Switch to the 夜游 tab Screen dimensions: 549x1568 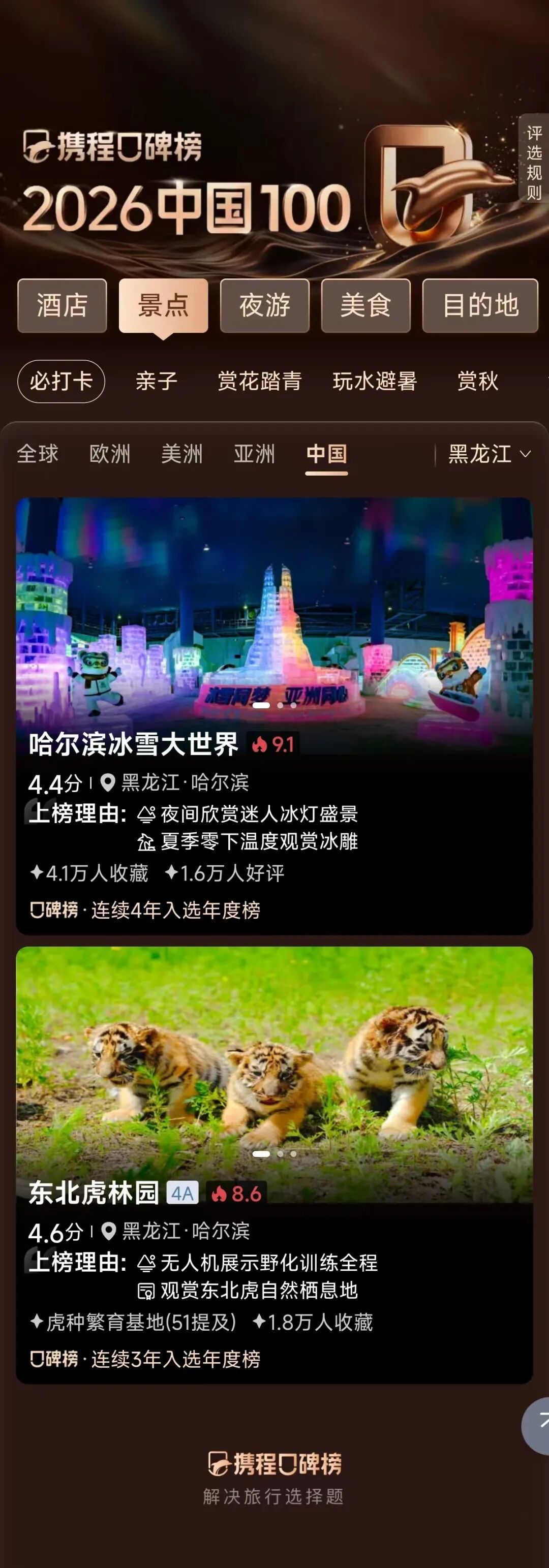click(x=264, y=305)
